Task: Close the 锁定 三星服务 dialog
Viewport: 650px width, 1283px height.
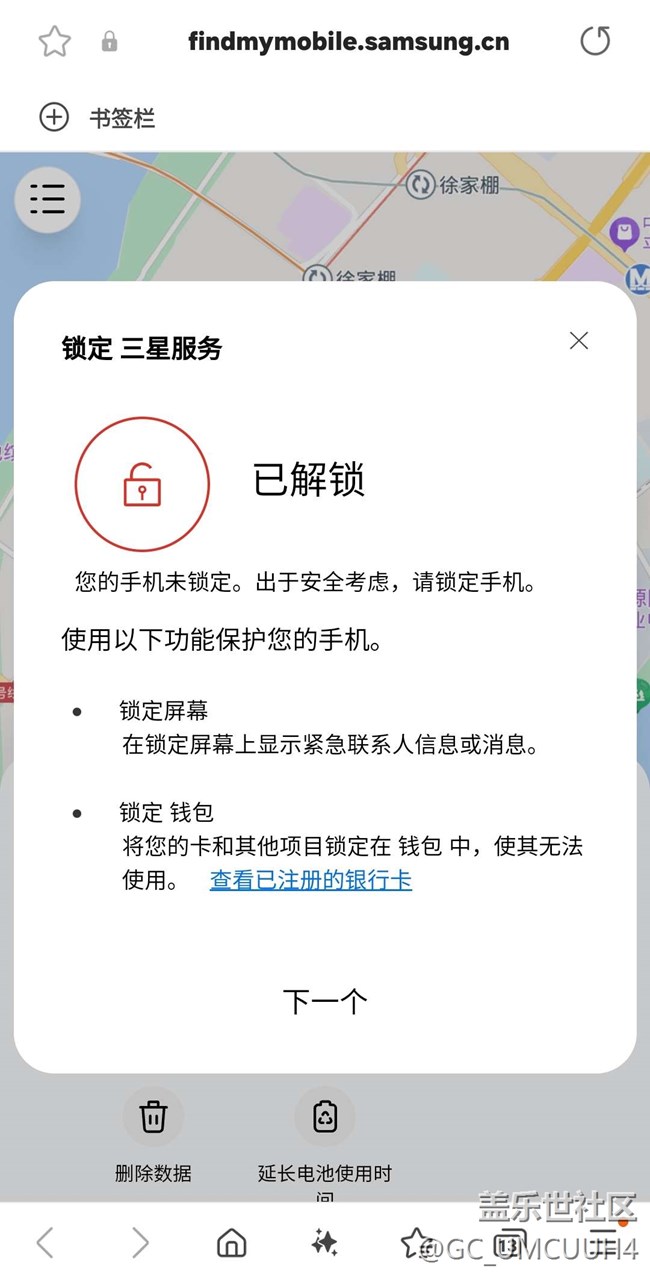Action: pos(578,341)
